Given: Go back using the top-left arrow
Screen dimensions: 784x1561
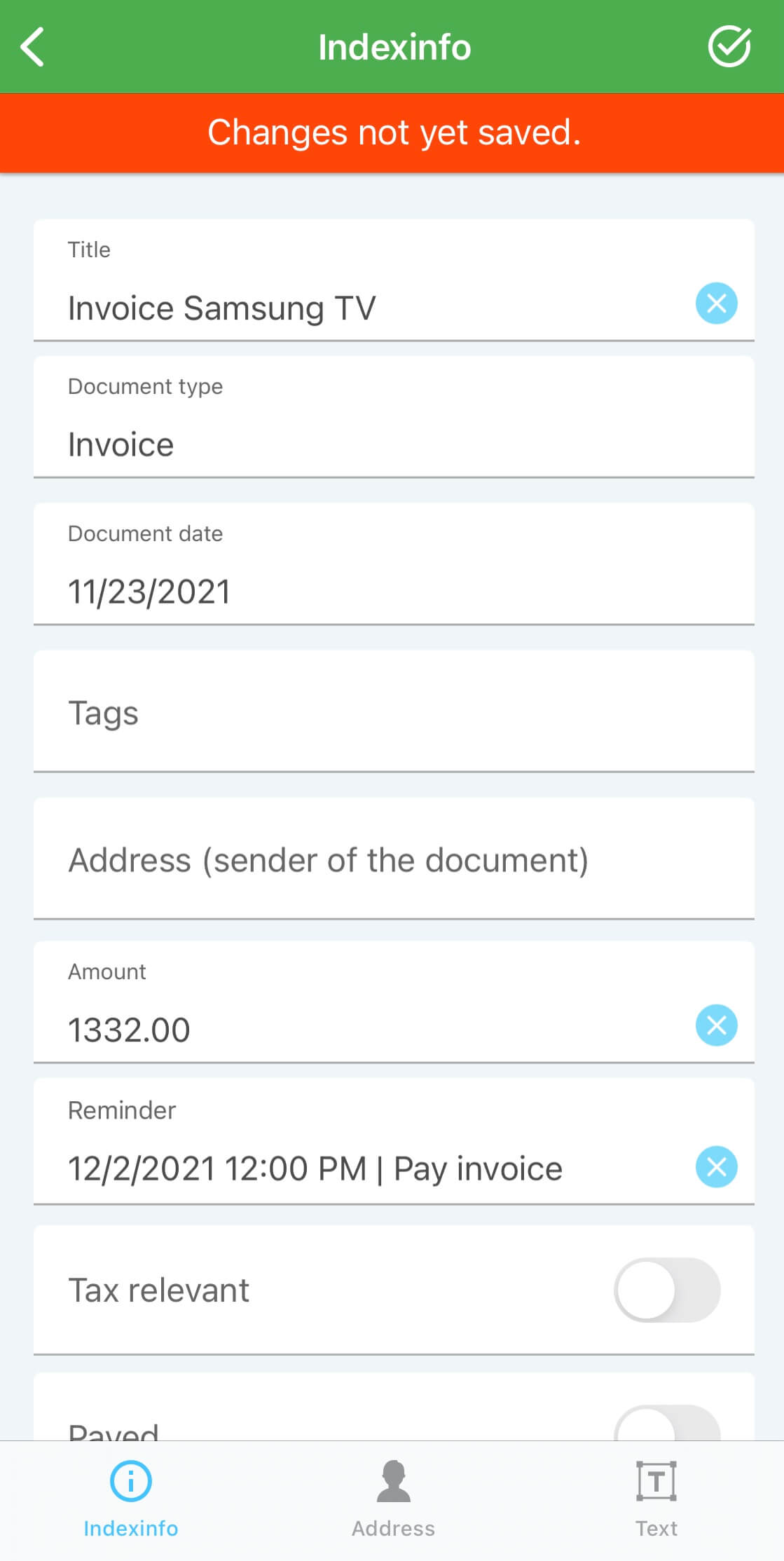Looking at the screenshot, I should (x=33, y=47).
